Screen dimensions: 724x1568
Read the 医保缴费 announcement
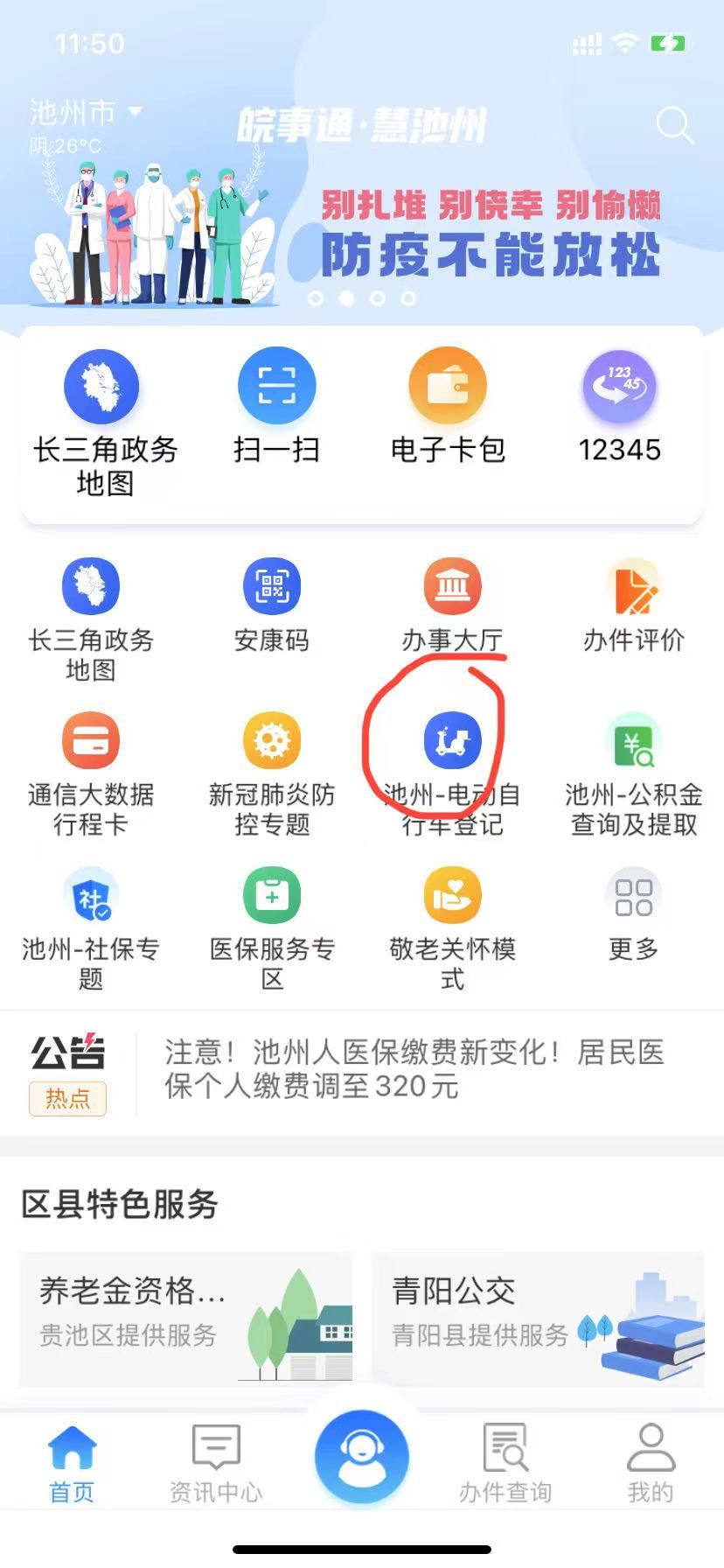414,1068
